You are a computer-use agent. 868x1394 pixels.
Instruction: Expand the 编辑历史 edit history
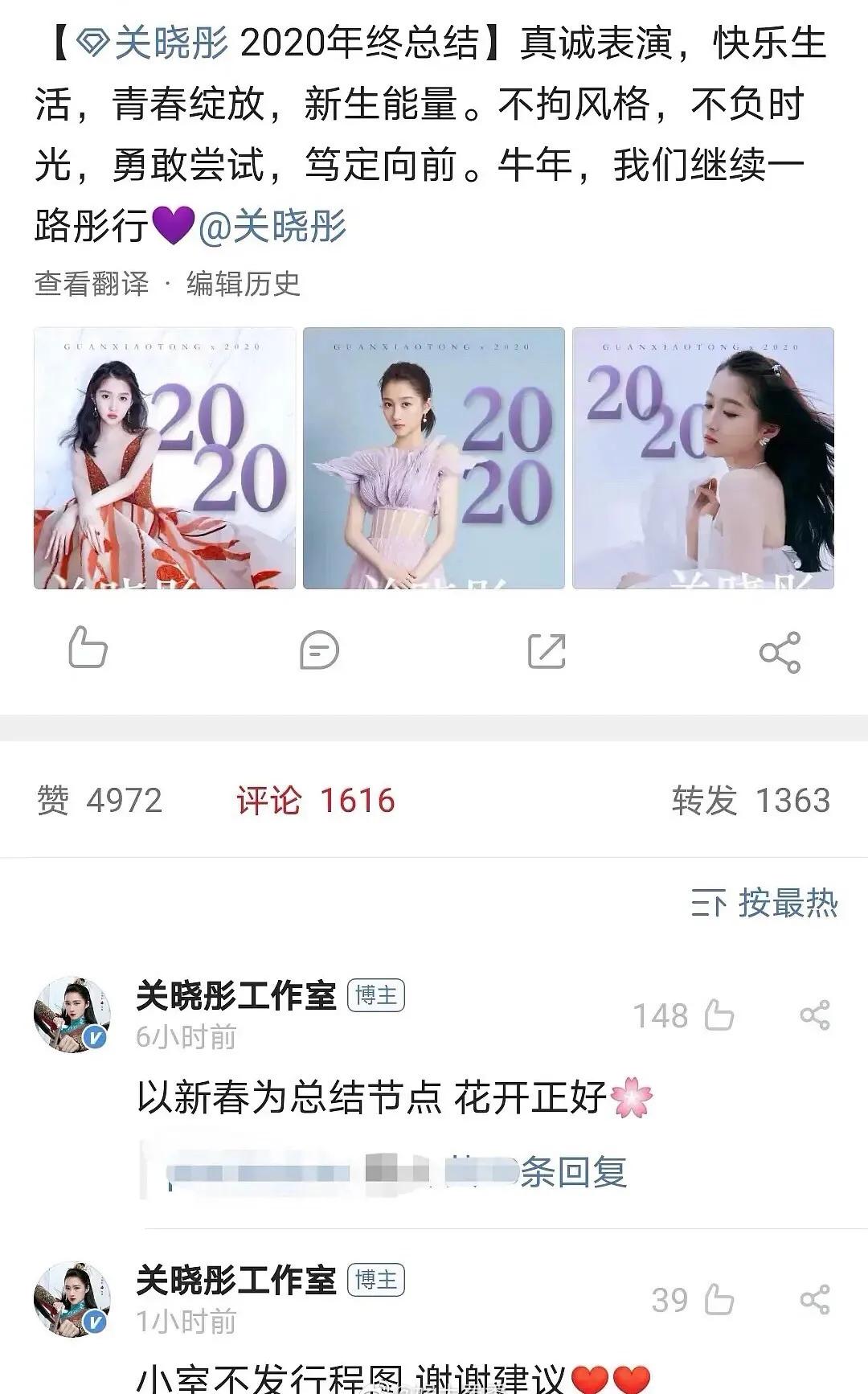click(x=242, y=281)
